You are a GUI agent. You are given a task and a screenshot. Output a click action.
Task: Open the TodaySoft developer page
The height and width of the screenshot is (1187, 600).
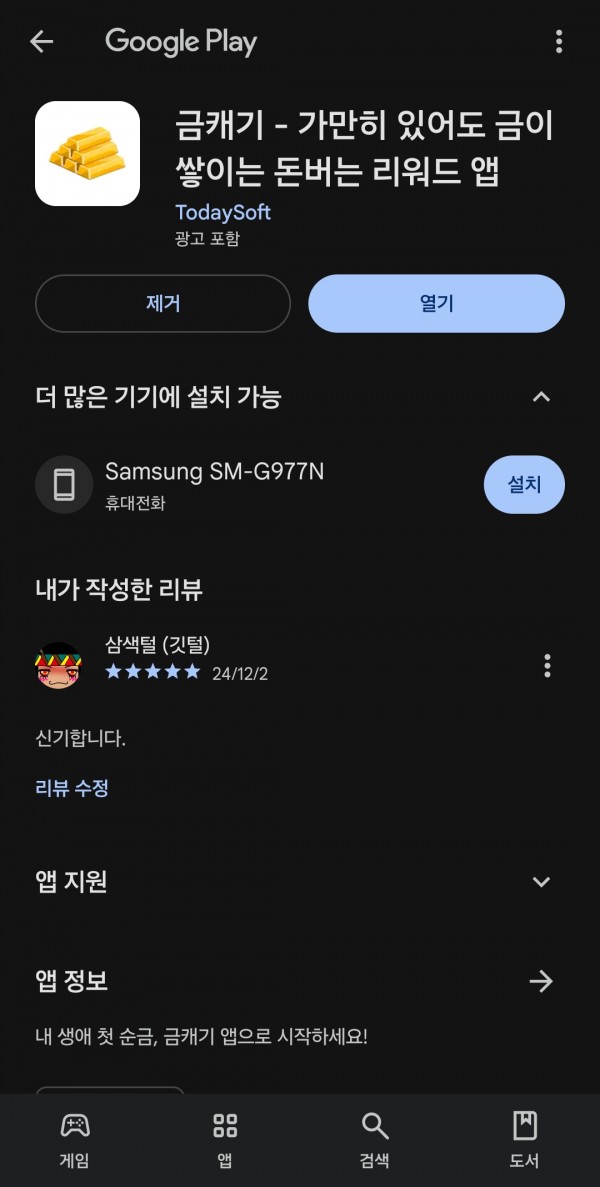(222, 212)
